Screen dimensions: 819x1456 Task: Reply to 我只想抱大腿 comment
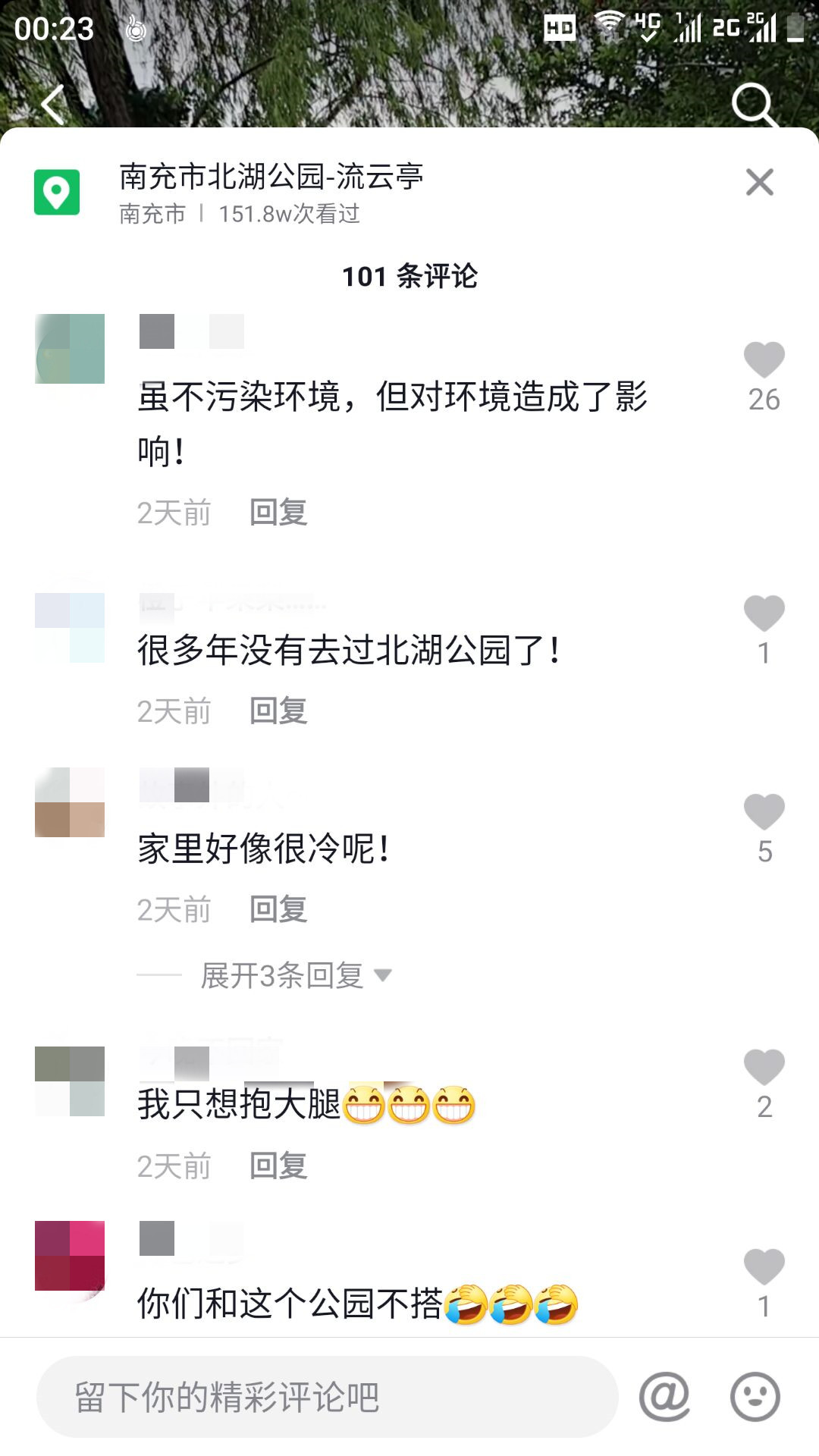pyautogui.click(x=278, y=1166)
